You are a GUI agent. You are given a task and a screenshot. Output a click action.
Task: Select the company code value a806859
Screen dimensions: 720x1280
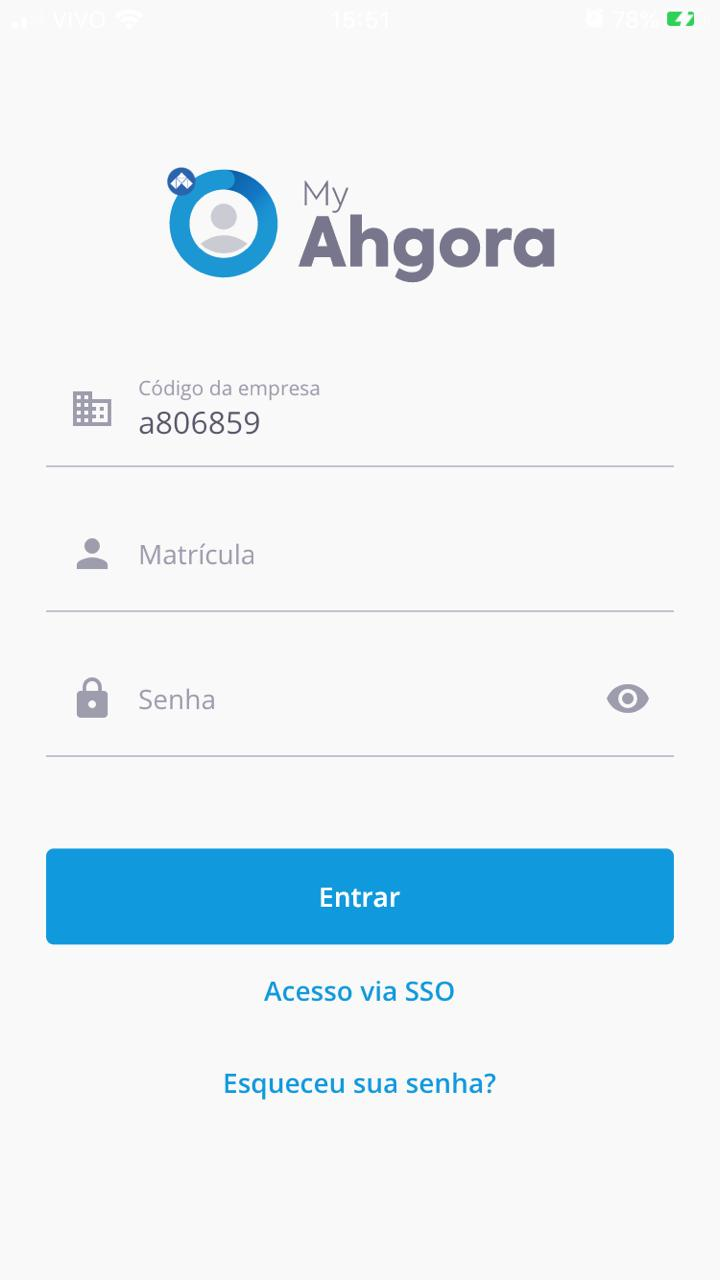(x=199, y=422)
